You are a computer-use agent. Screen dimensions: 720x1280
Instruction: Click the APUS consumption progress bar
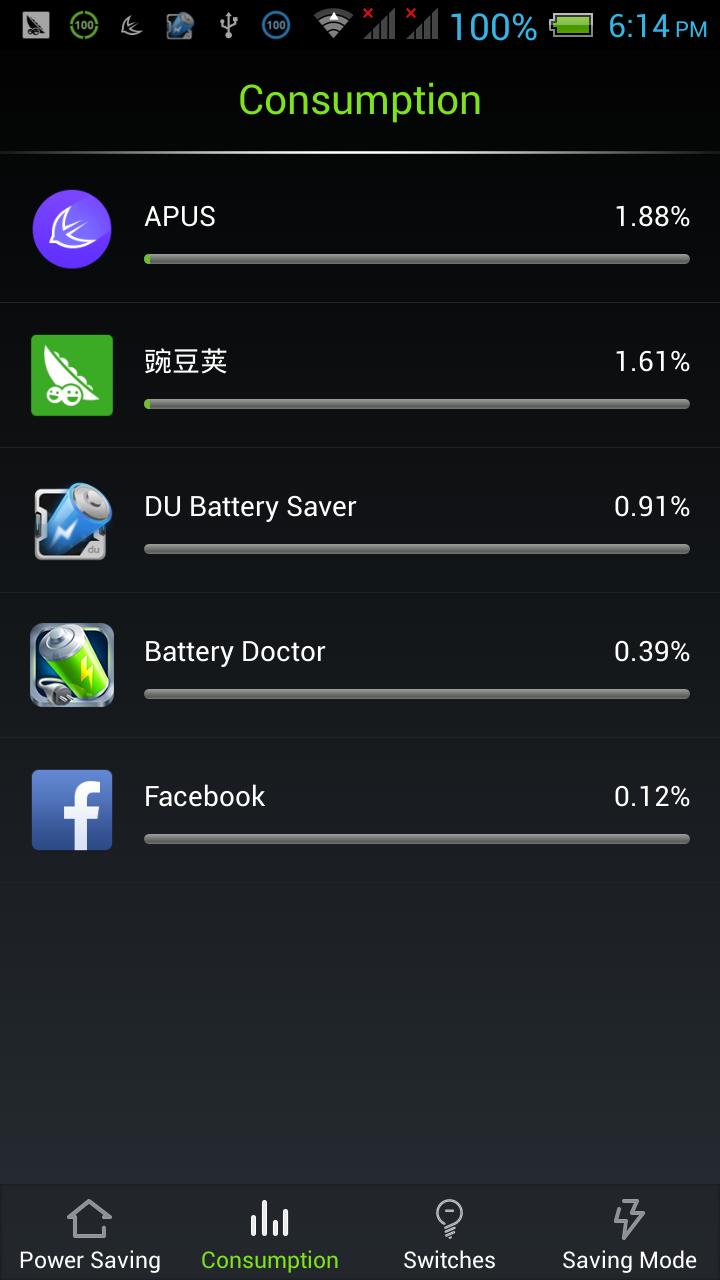[x=417, y=259]
